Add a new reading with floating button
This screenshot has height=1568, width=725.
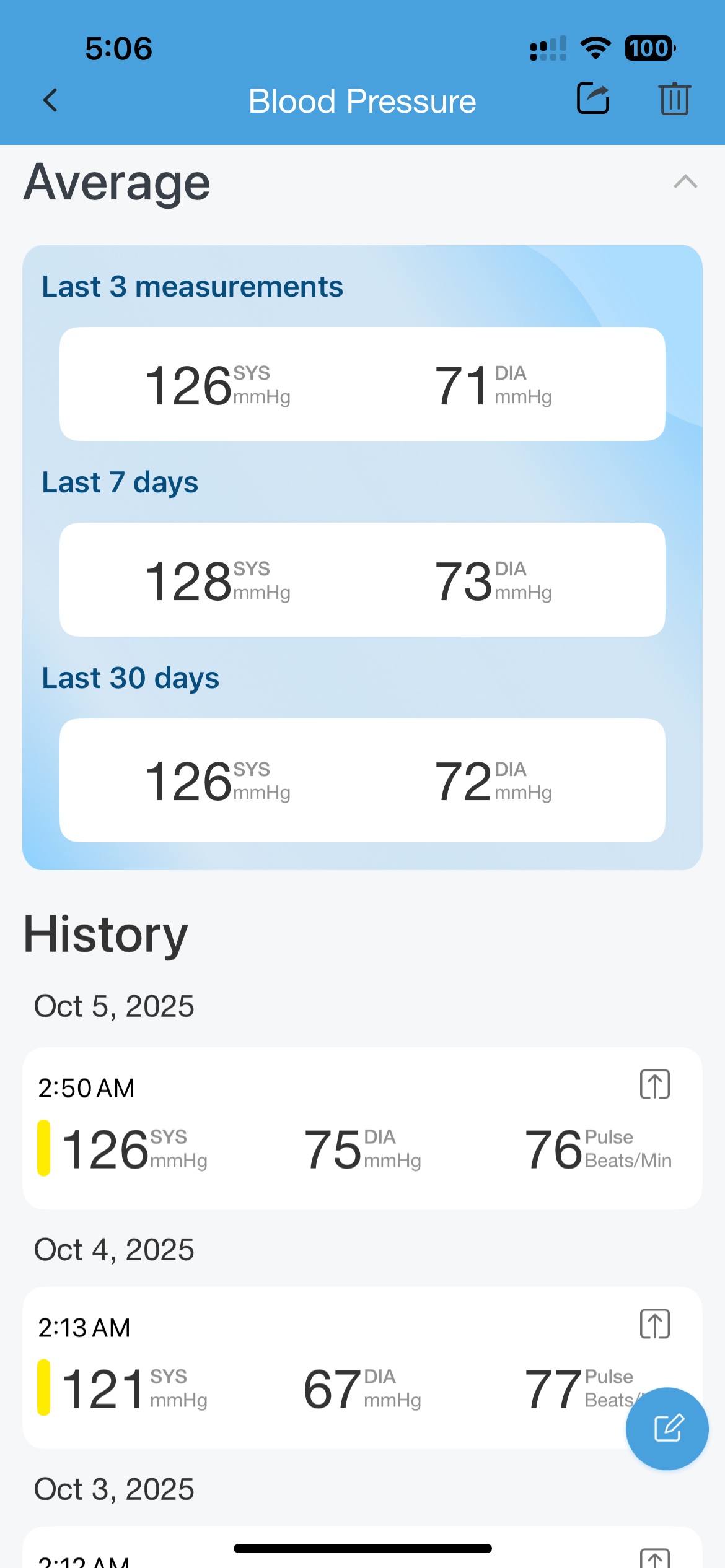(x=667, y=1428)
